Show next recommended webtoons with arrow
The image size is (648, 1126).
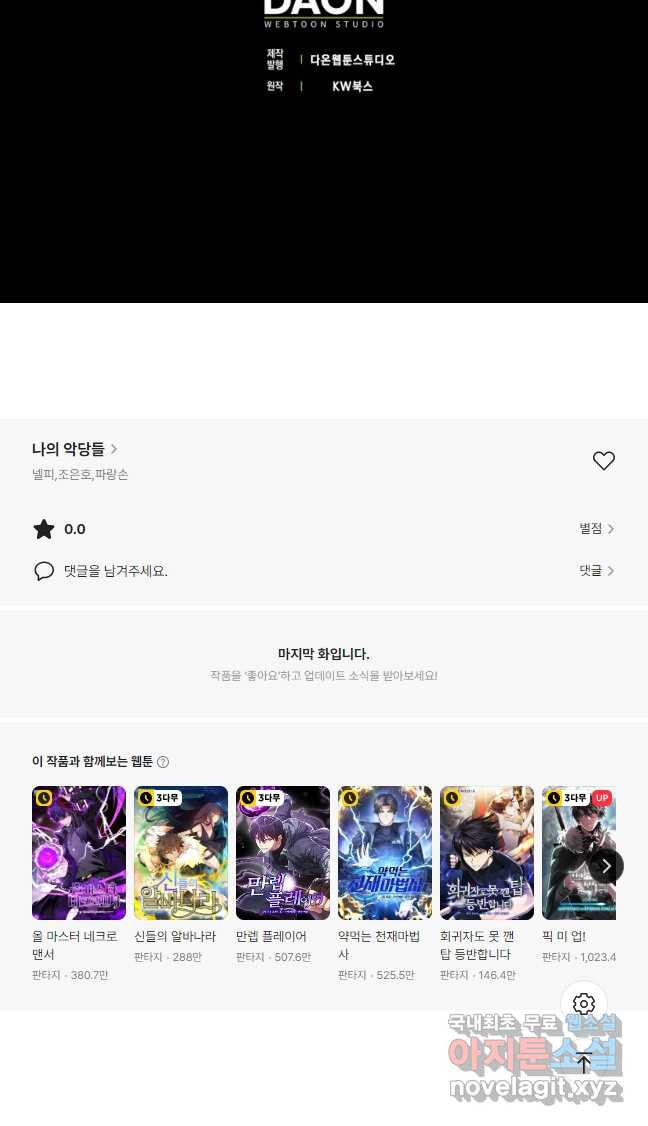[605, 866]
